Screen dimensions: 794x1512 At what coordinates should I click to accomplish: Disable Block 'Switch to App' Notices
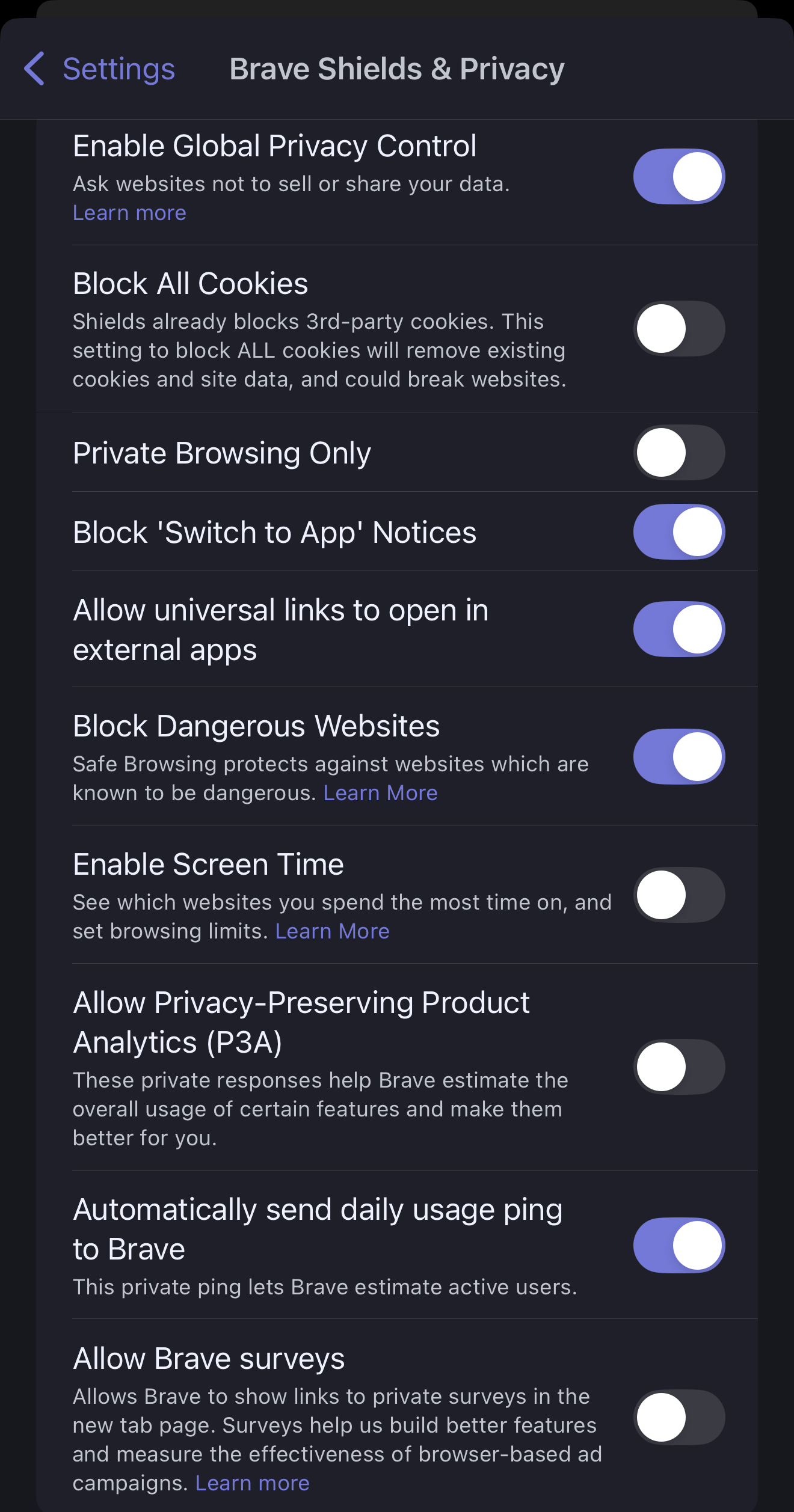click(679, 531)
